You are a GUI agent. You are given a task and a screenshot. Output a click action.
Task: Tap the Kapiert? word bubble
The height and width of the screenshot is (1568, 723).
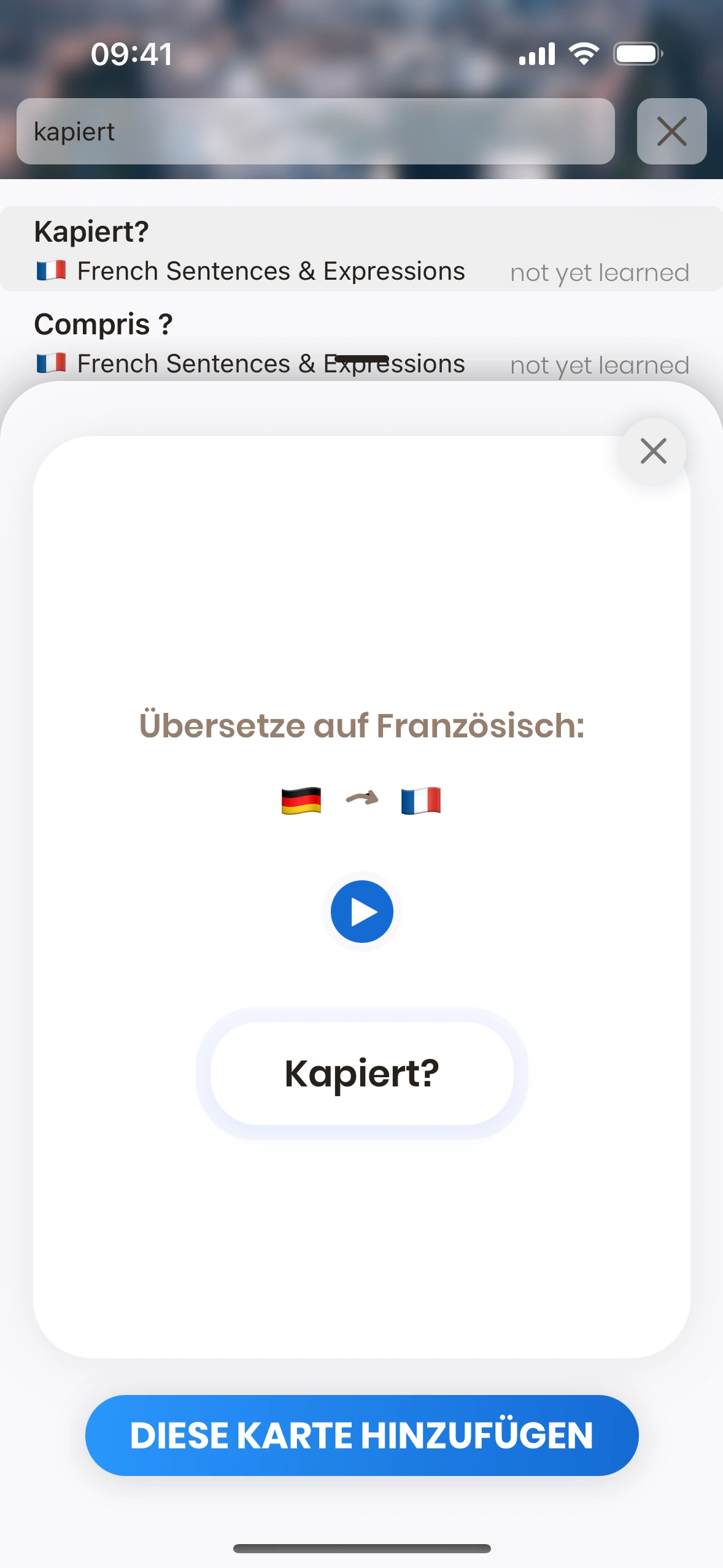click(x=361, y=1074)
